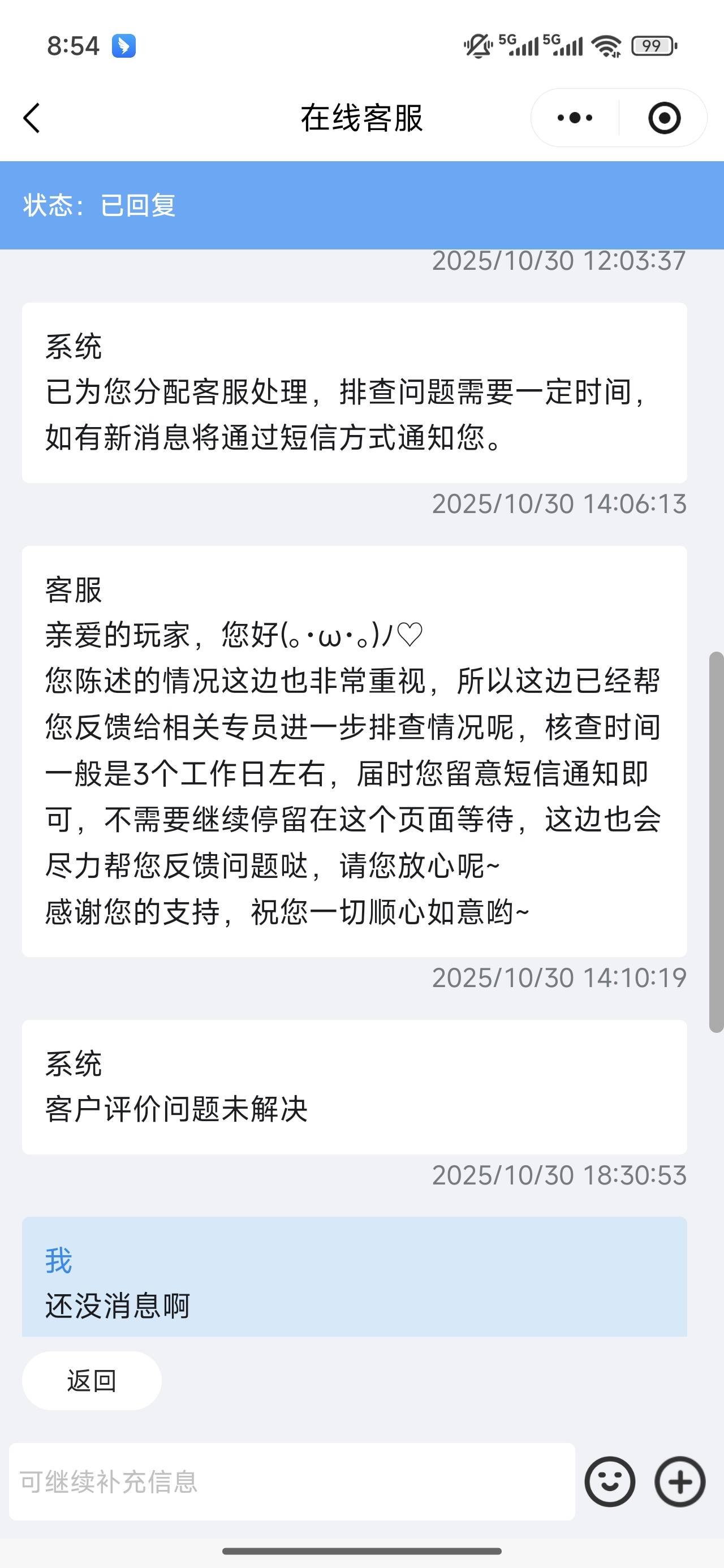Open the mini program three-dot menu
Screen dimensions: 724x1568
(x=575, y=118)
